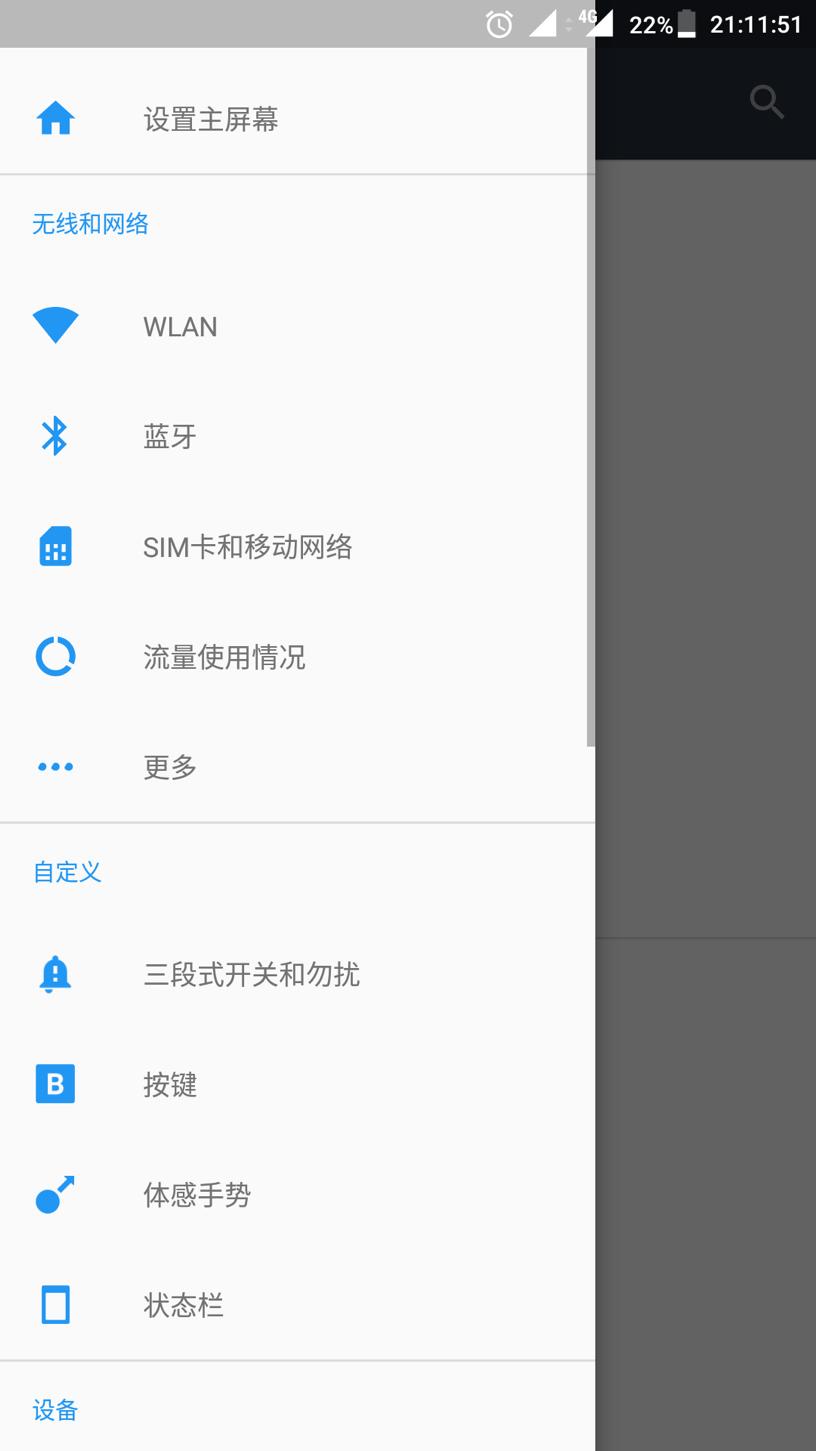Image resolution: width=816 pixels, height=1451 pixels.
Task: Tap 设置主屏幕 at the top
Action: click(209, 117)
